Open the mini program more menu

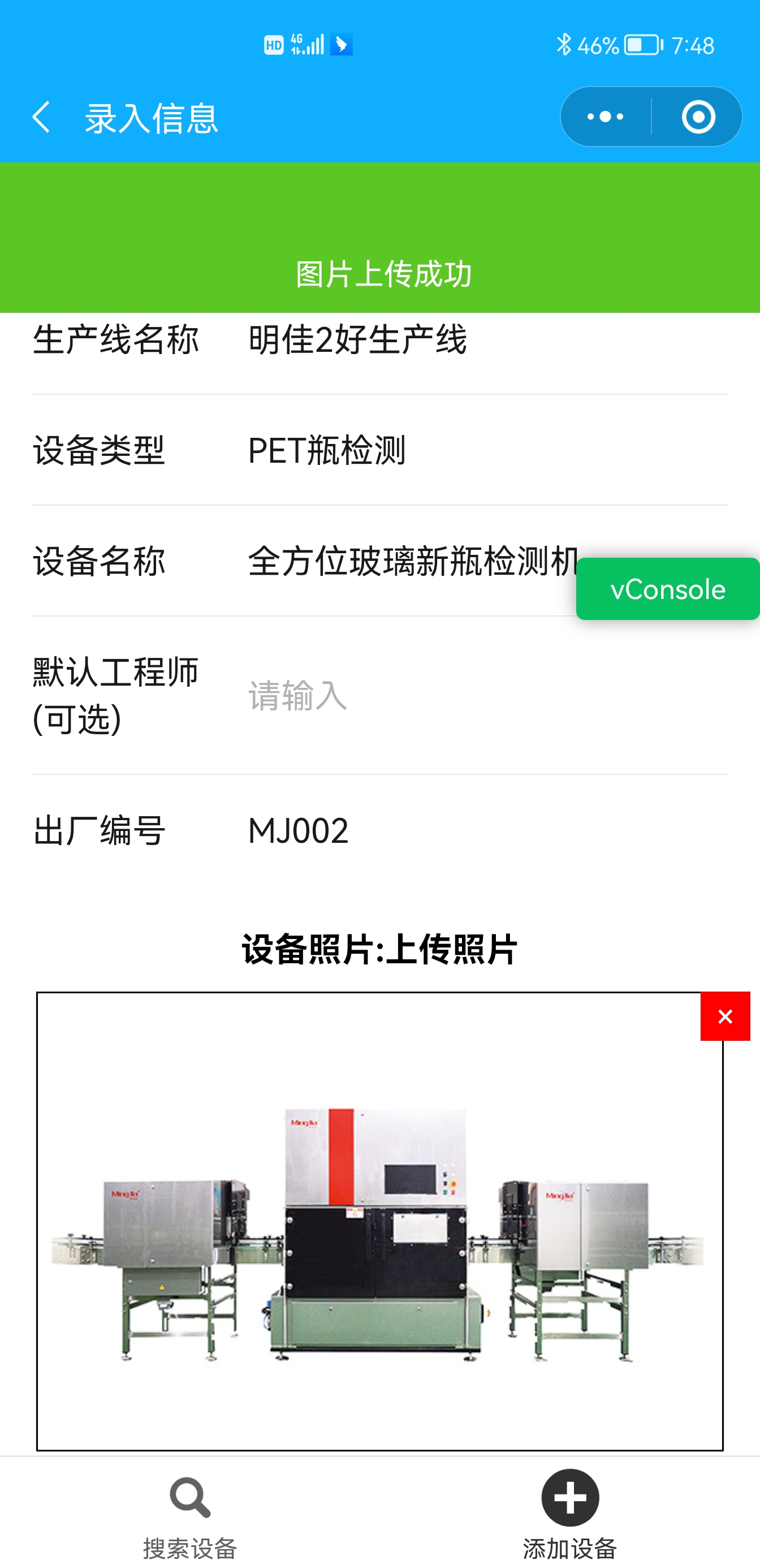point(605,117)
